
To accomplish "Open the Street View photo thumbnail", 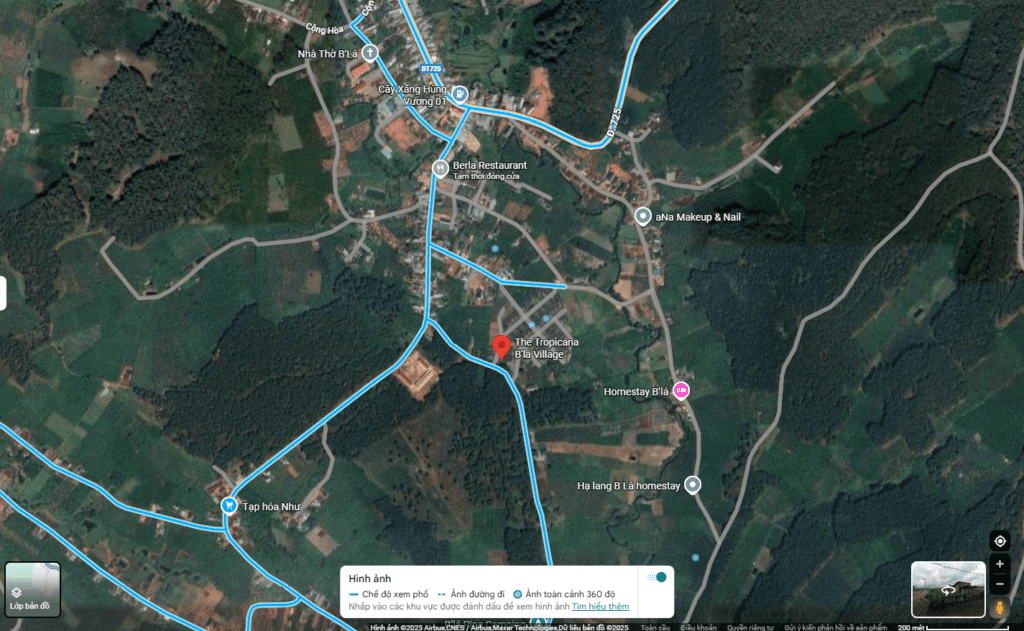I will (947, 589).
